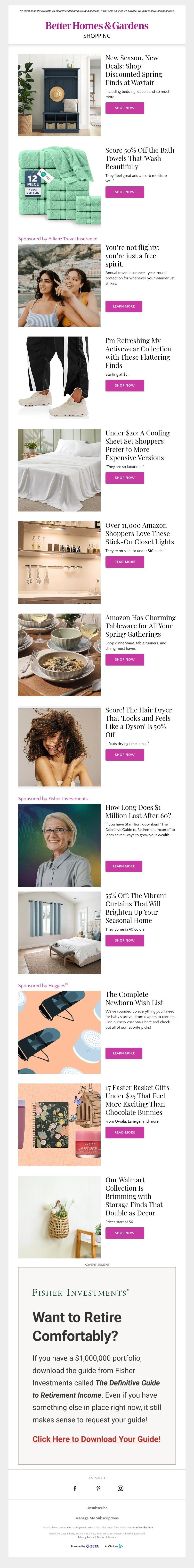Shop the cooling sheet set under $20
Image resolution: width=194 pixels, height=1568 pixels.
(125, 478)
